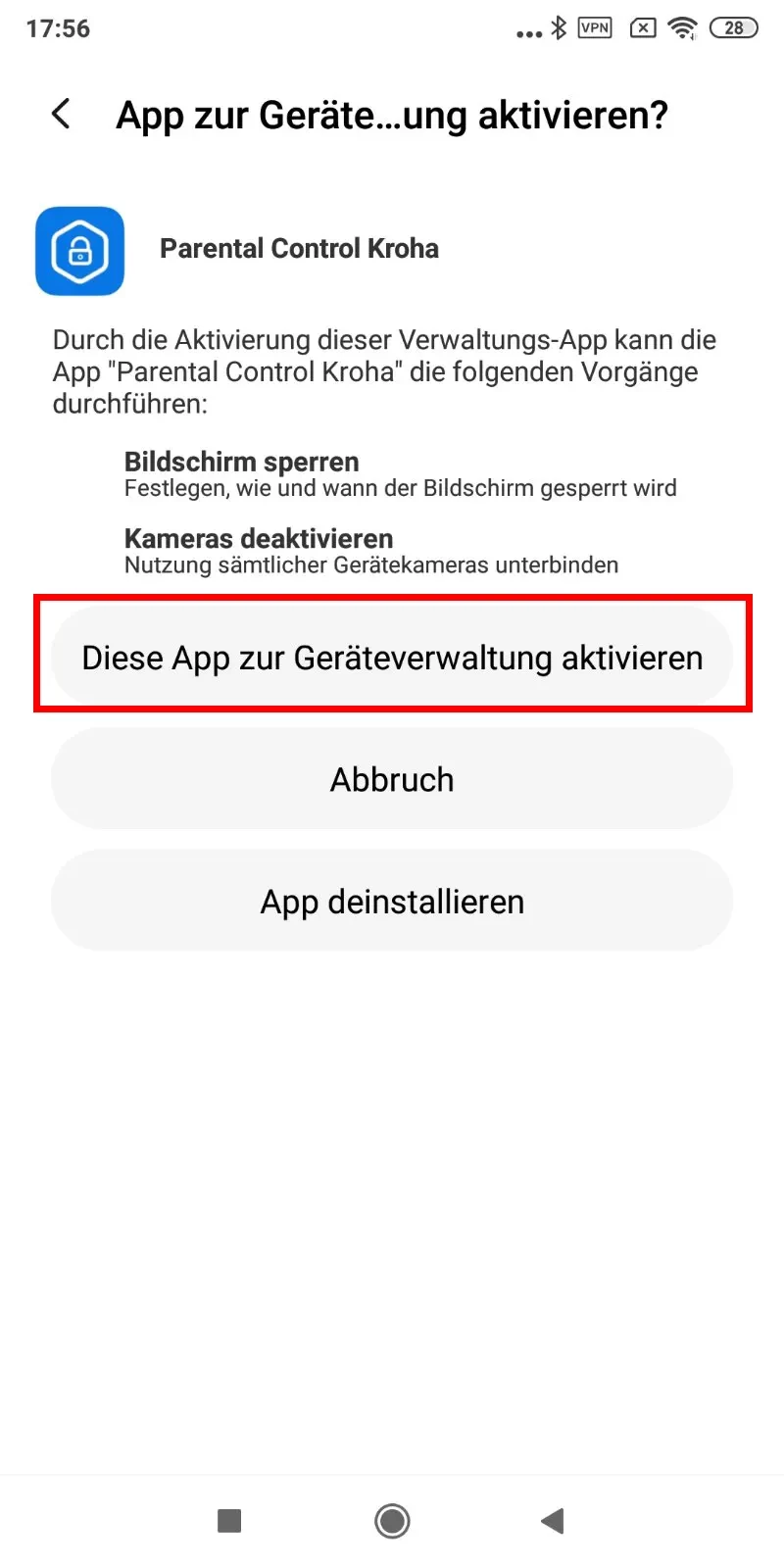Go to the home screen
Screen dimensions: 784x1568
(x=392, y=1520)
